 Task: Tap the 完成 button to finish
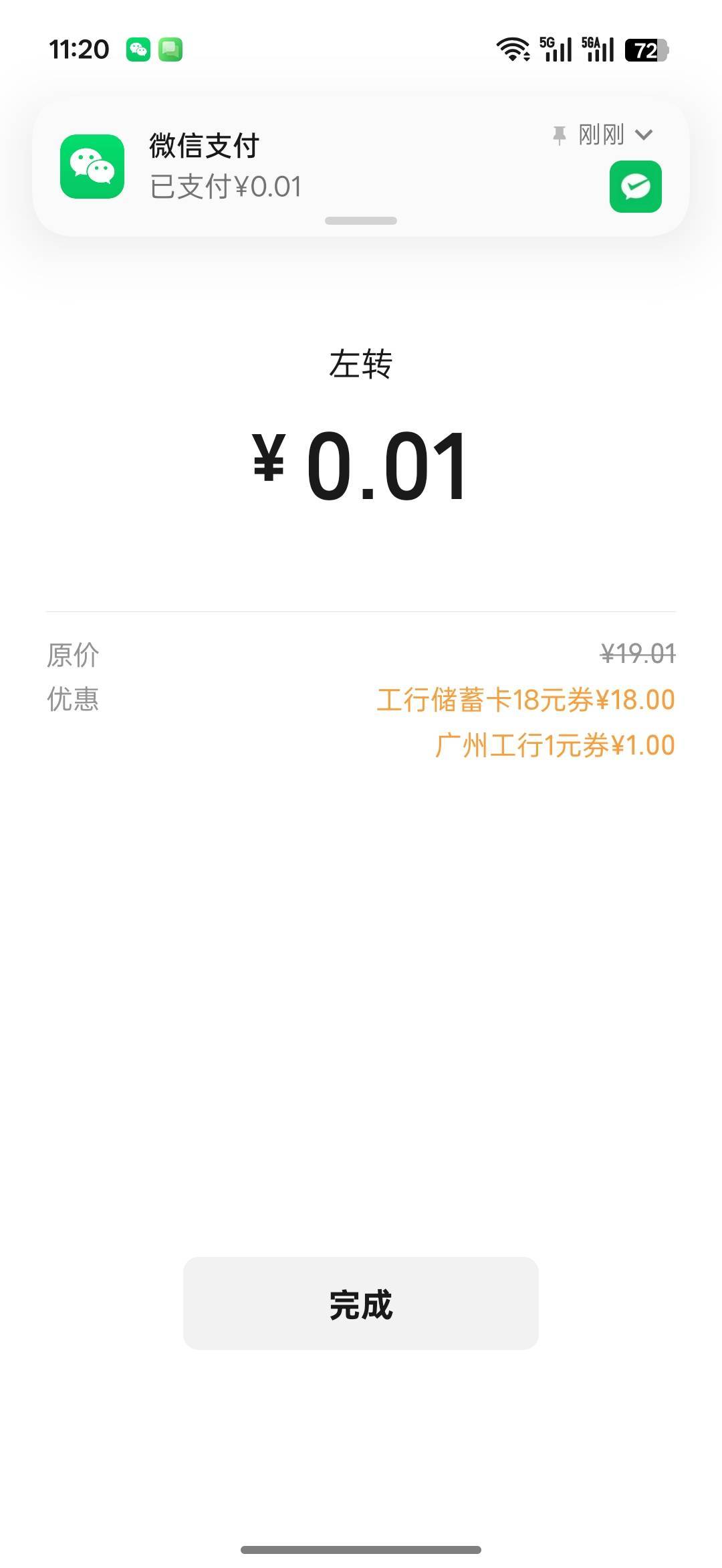click(x=360, y=1304)
